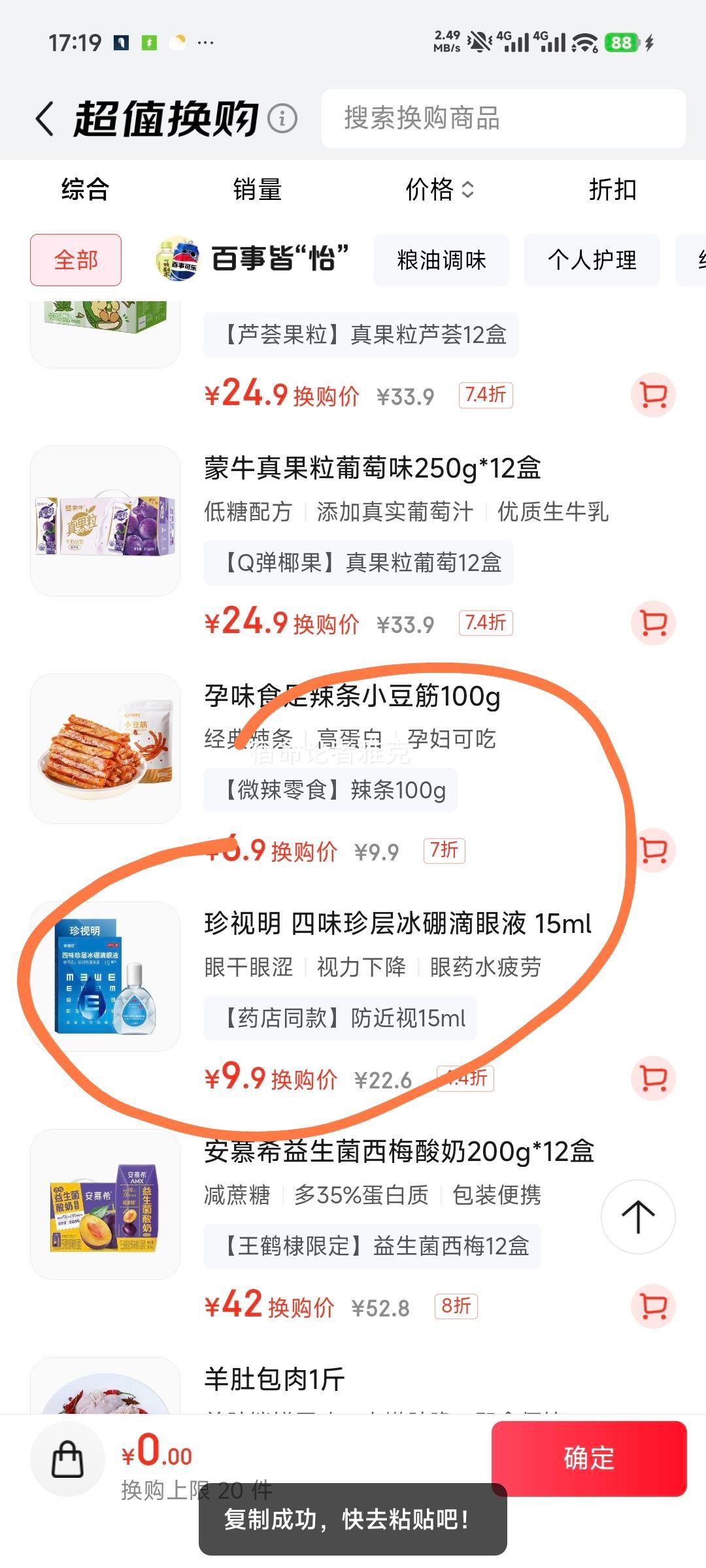The height and width of the screenshot is (1568, 706).
Task: Select the 全部 filter chip
Action: coord(75,259)
